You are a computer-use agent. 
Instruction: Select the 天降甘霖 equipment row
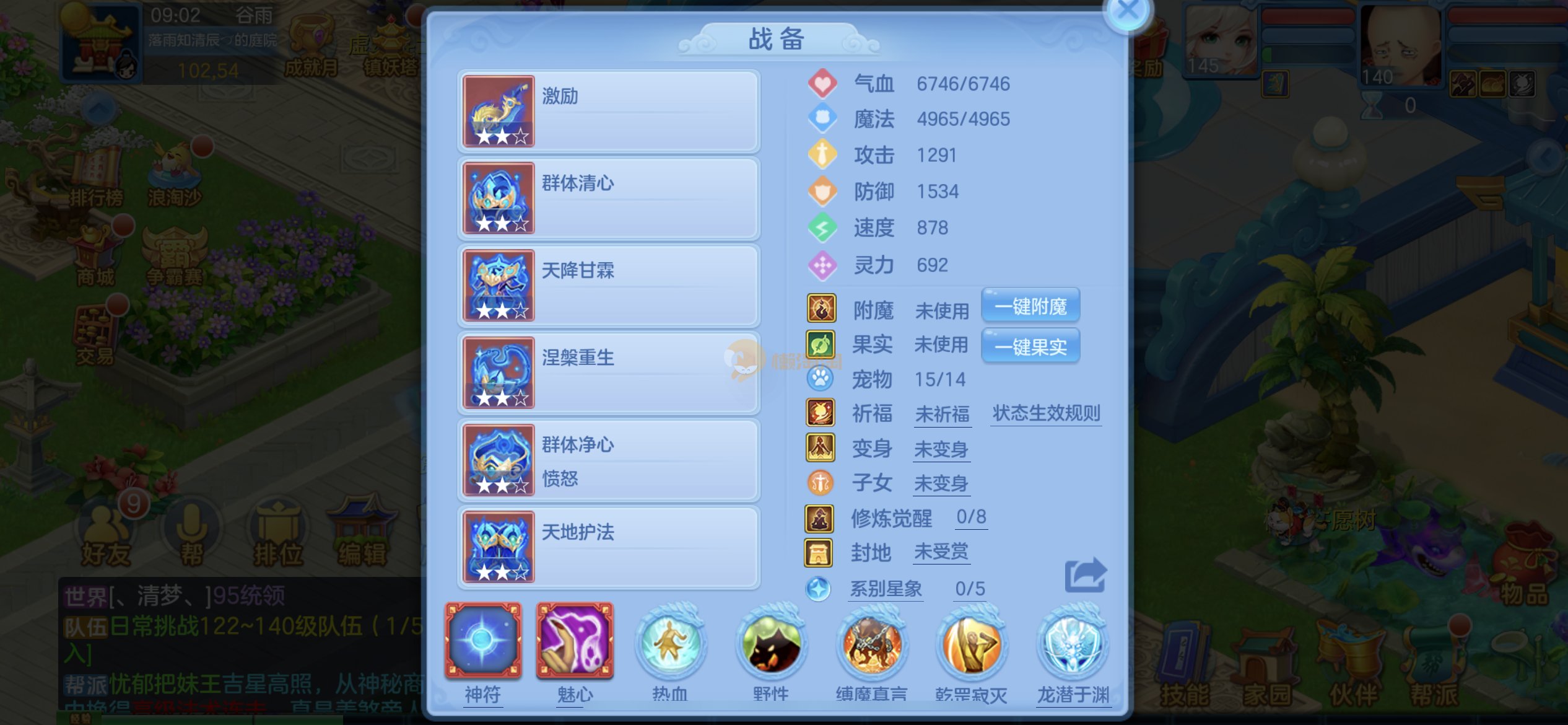click(609, 286)
